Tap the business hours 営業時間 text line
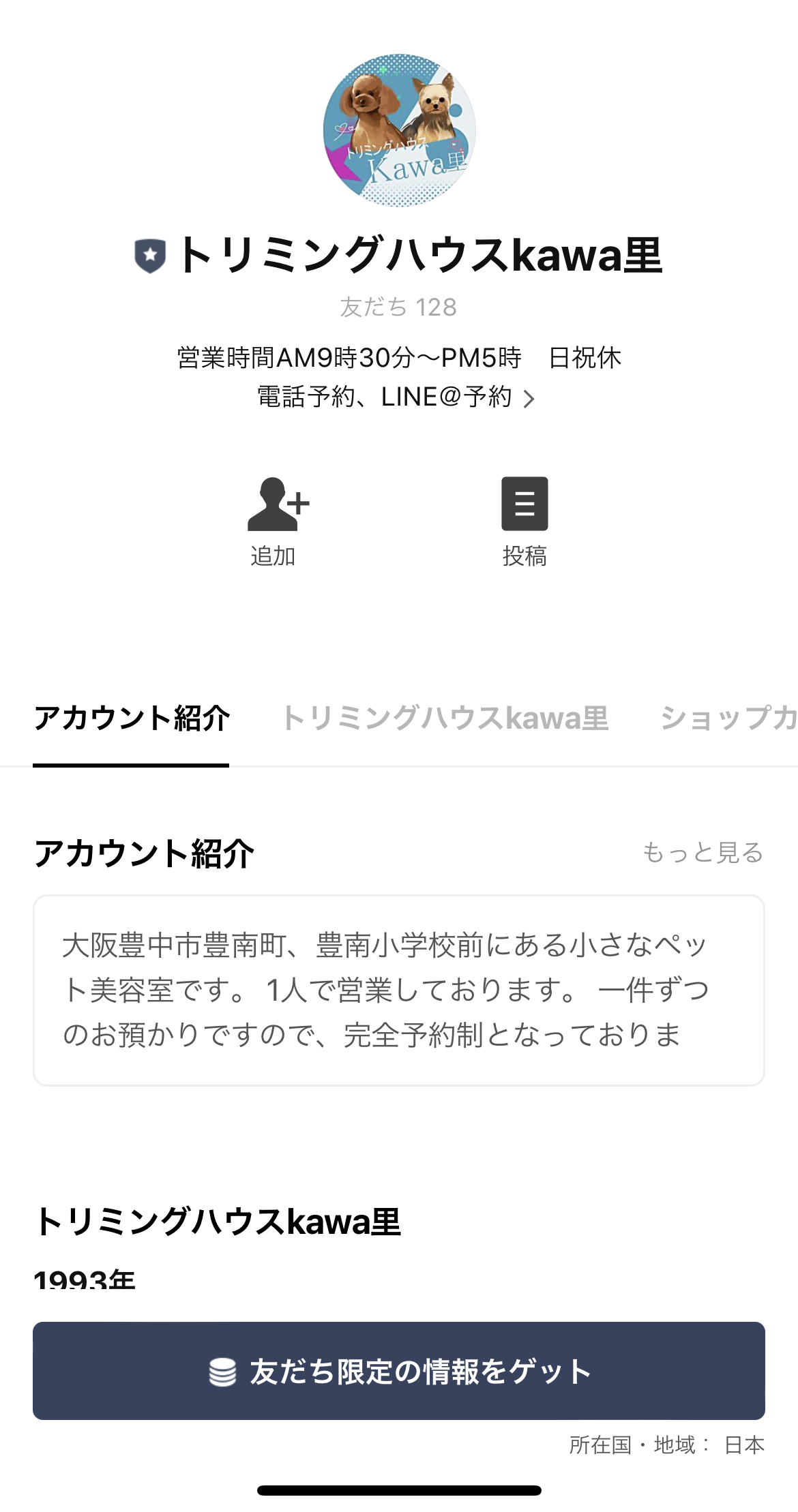Image resolution: width=798 pixels, height=1512 pixels. tap(399, 358)
